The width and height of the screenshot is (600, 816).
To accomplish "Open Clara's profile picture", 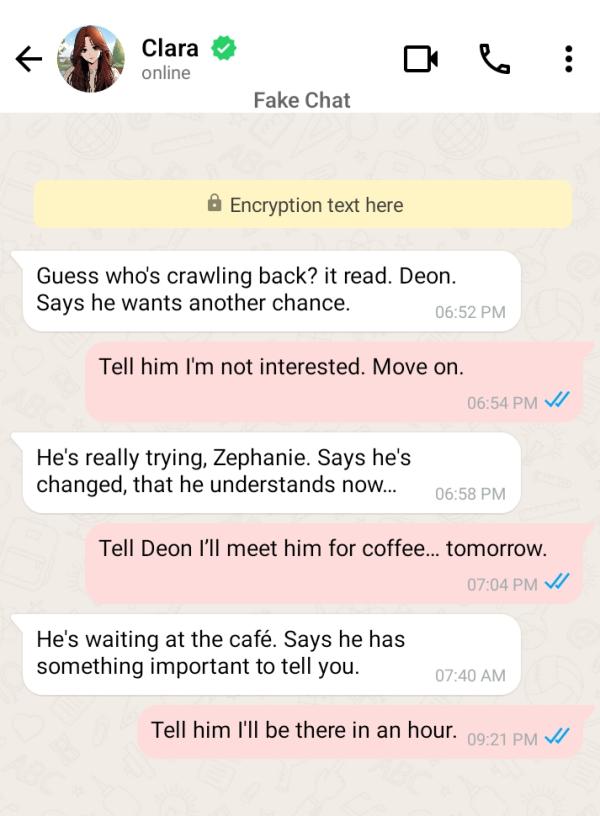I will [92, 59].
